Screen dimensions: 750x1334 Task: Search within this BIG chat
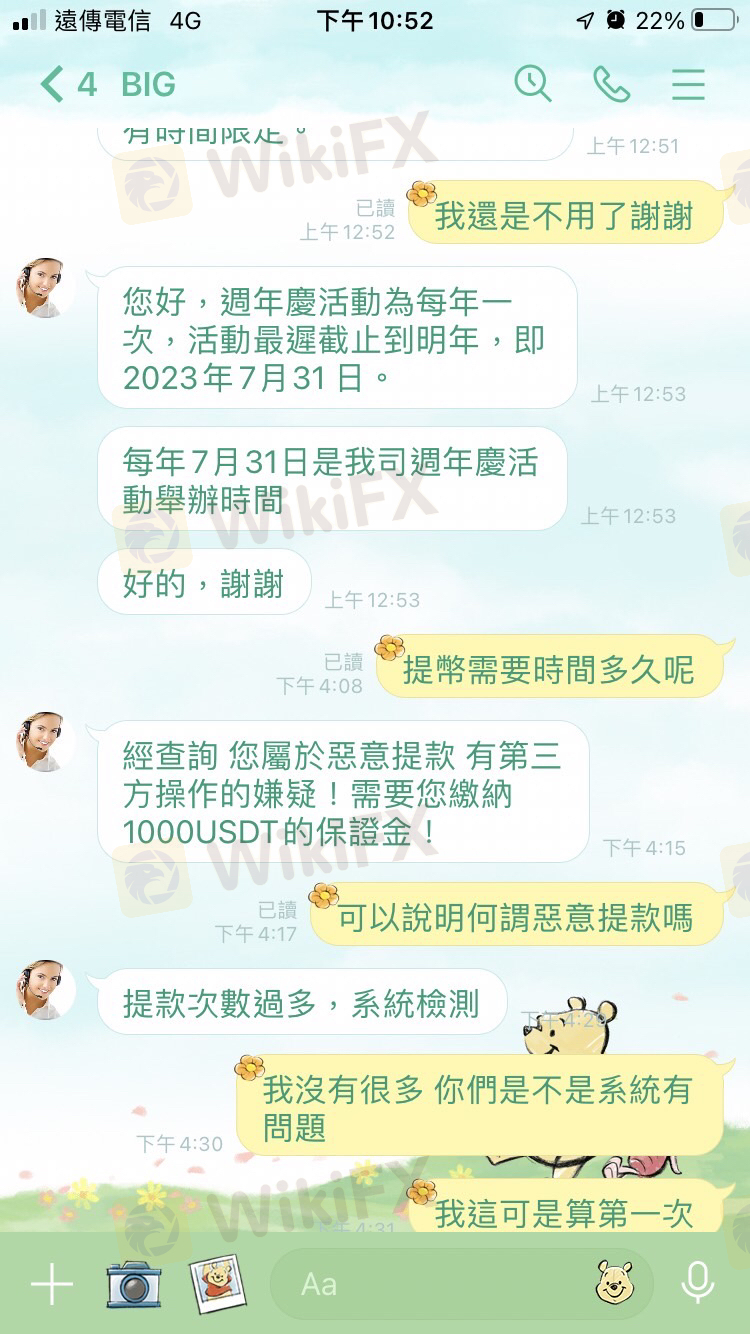coord(533,85)
